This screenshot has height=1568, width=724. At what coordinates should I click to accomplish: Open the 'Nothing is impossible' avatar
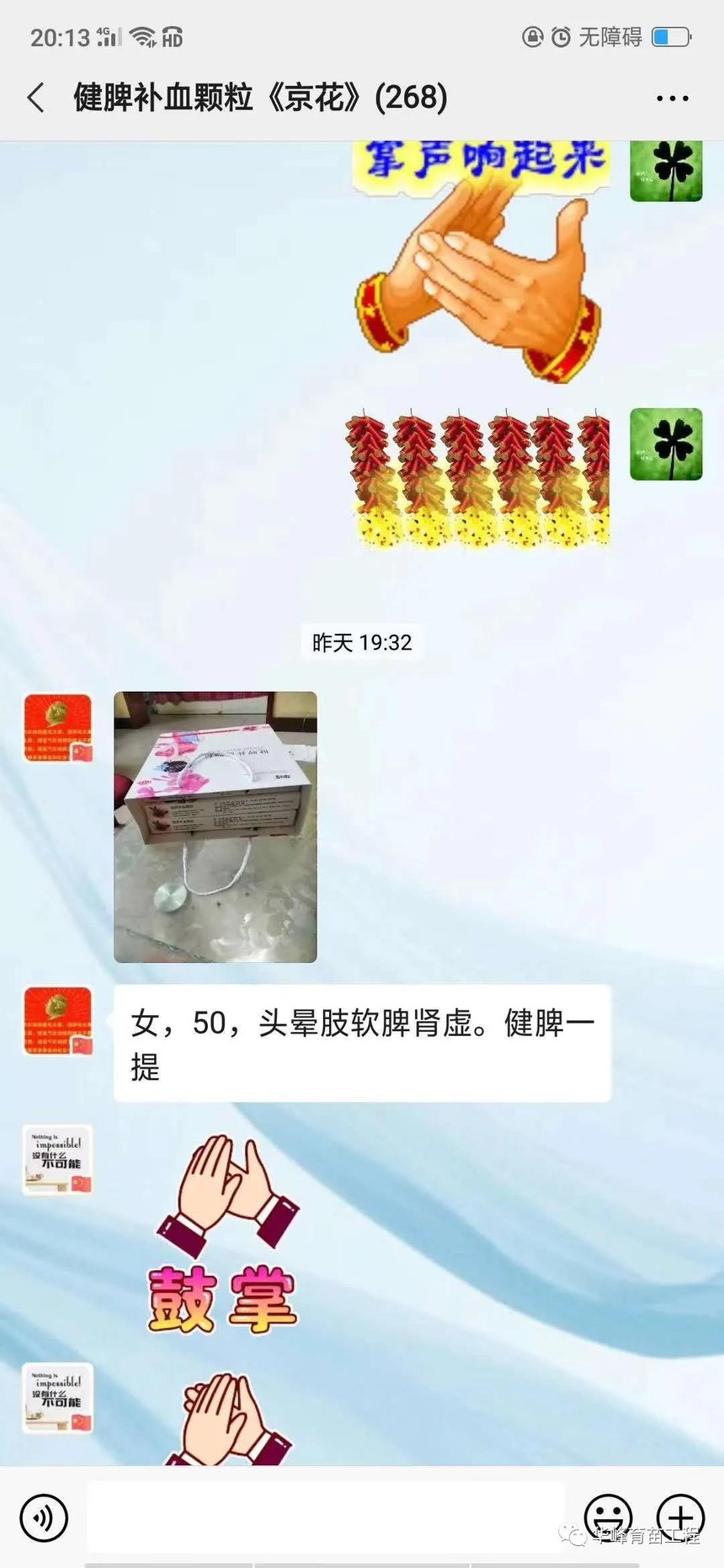coord(57,1160)
